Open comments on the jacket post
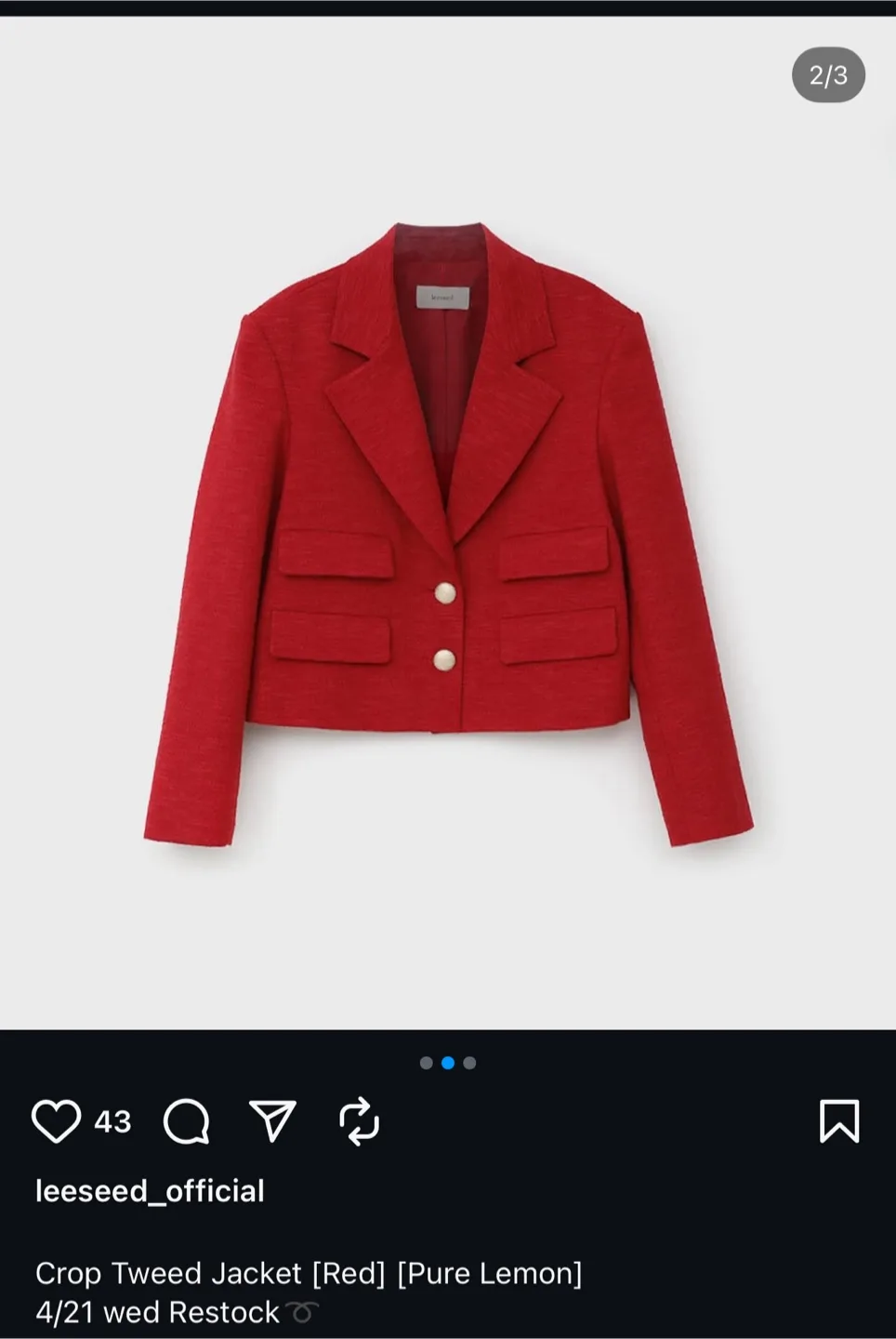Viewport: 896px width, 1339px height. [x=186, y=1121]
